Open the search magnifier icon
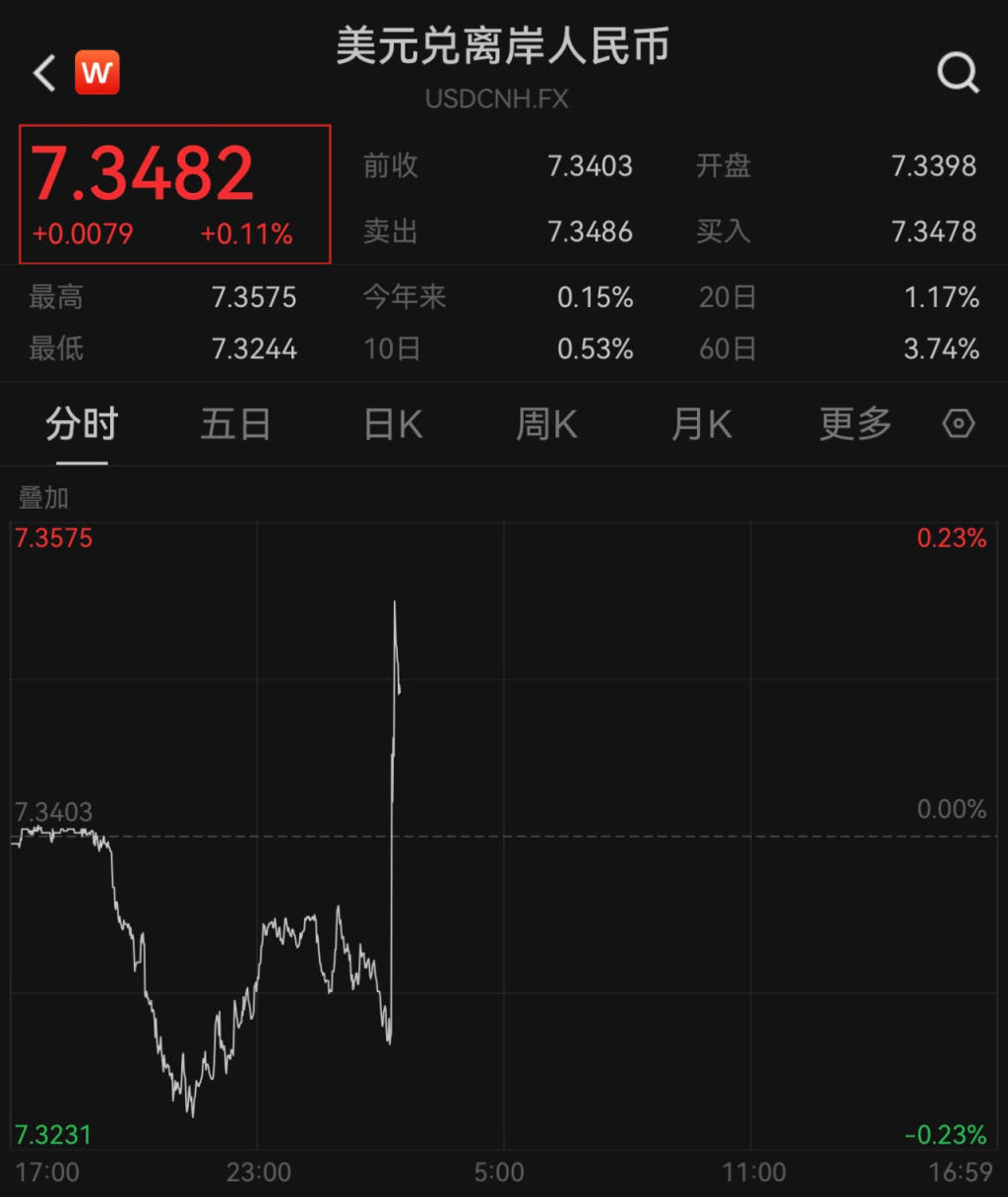The width and height of the screenshot is (1008, 1197). coord(958,72)
